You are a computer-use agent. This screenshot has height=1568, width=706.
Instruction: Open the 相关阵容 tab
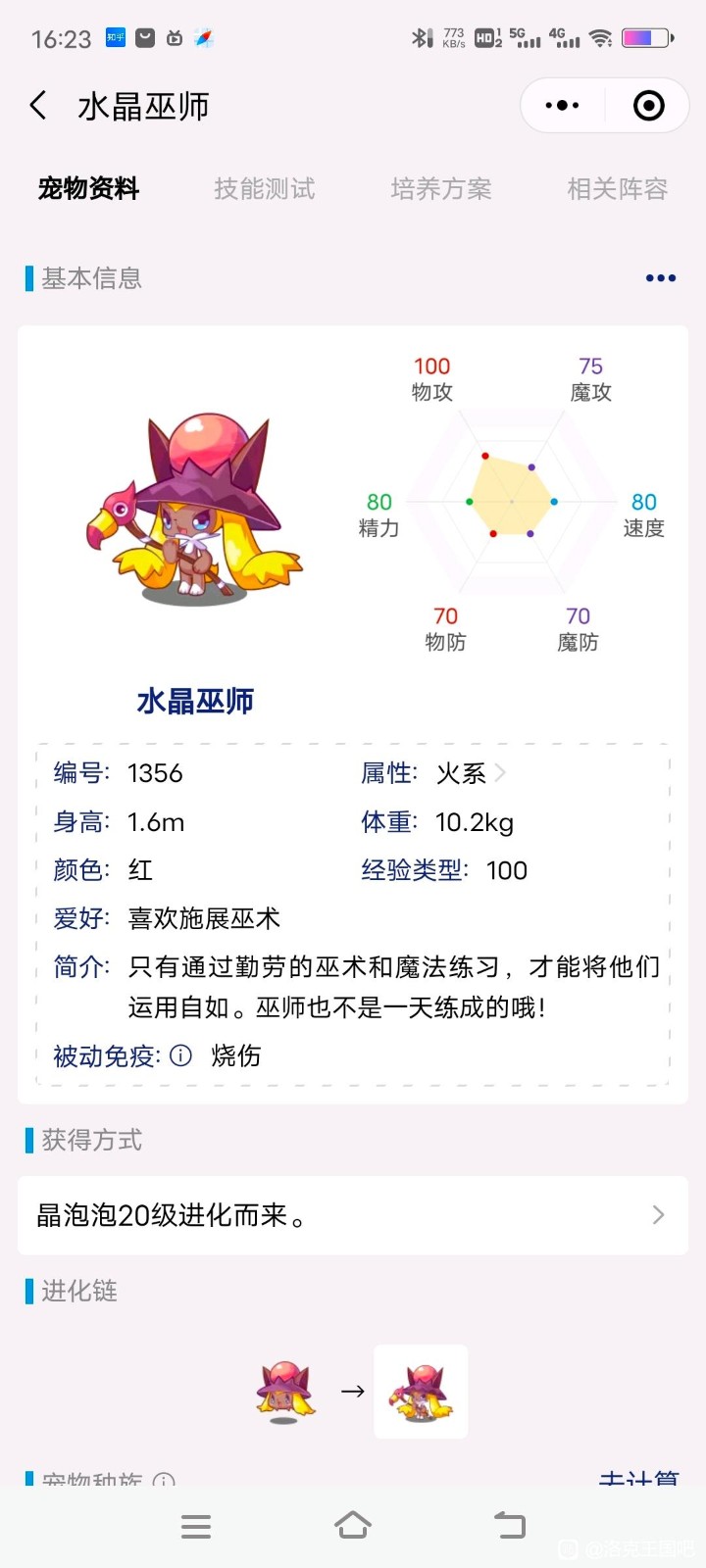[617, 188]
